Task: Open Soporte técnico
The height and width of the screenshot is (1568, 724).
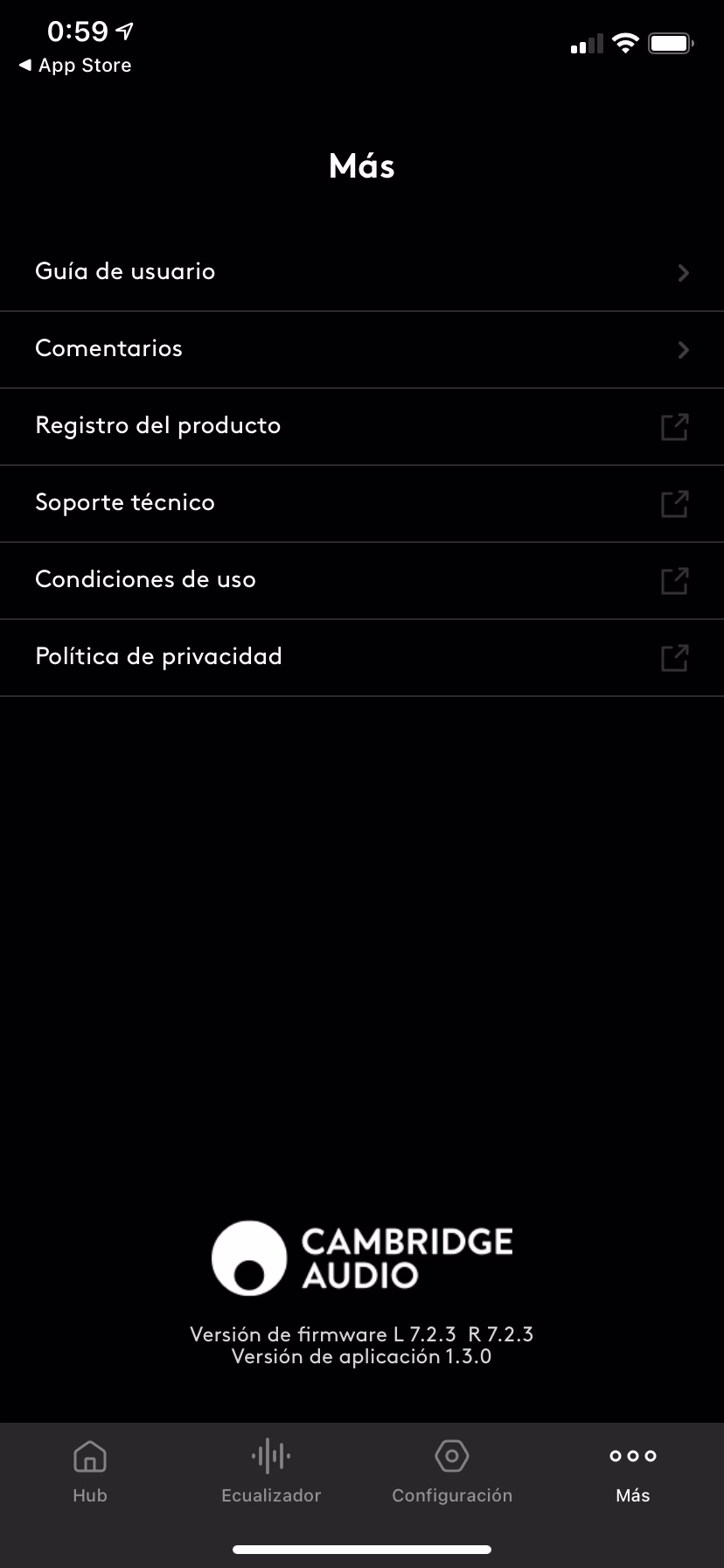Action: 362,503
